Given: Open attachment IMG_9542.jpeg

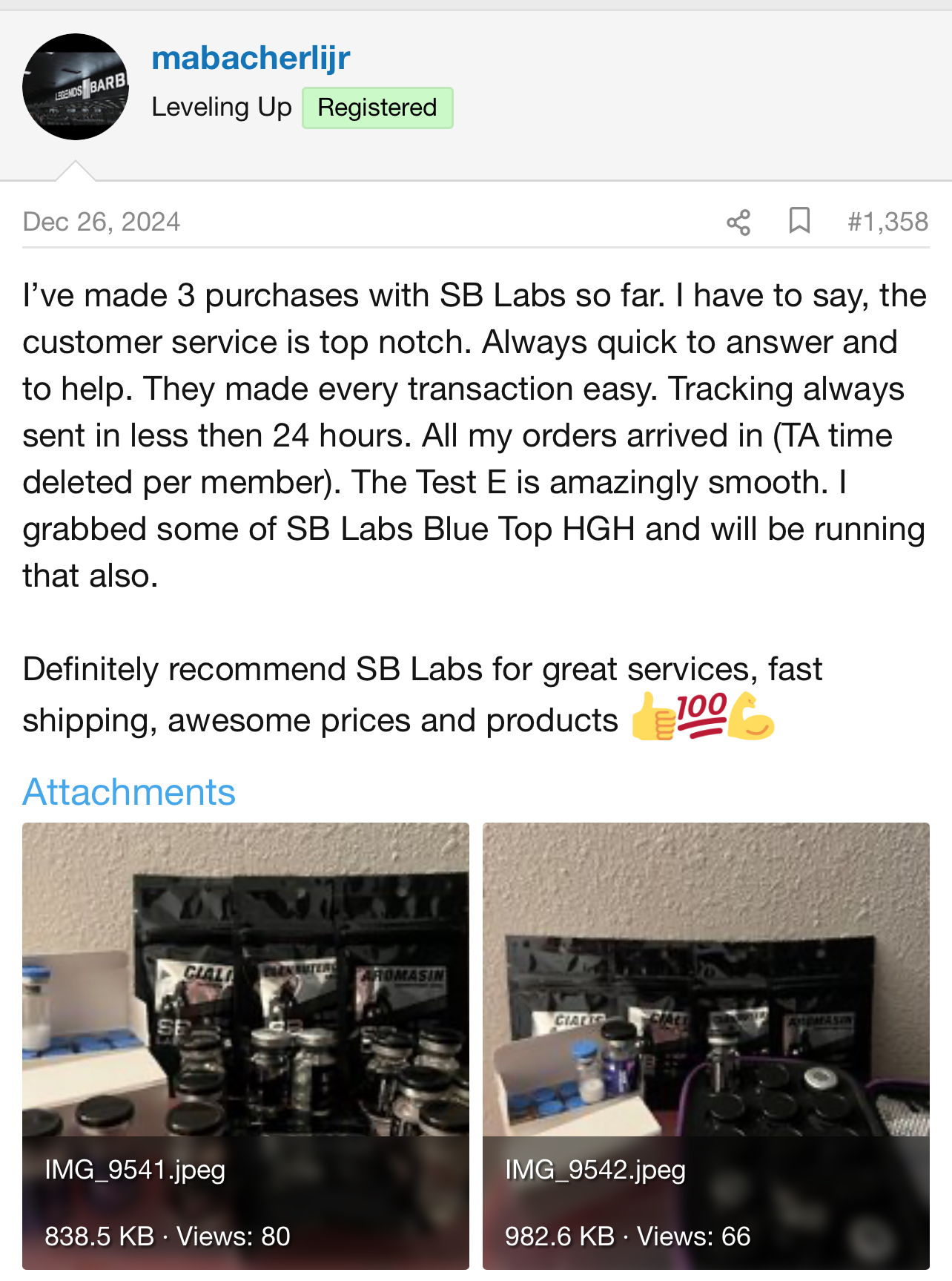Looking at the screenshot, I should [x=706, y=1038].
